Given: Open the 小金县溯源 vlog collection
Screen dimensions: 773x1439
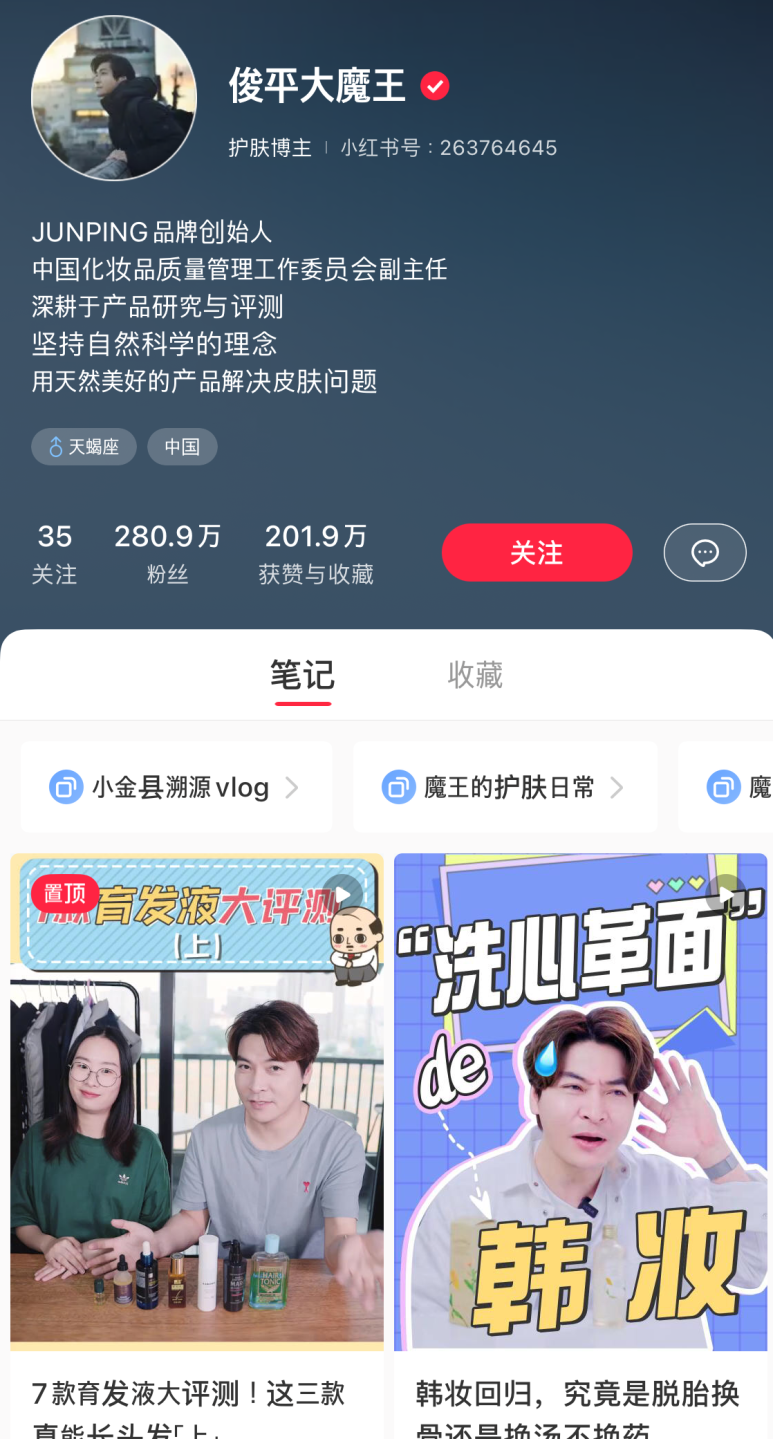Looking at the screenshot, I should pyautogui.click(x=176, y=788).
